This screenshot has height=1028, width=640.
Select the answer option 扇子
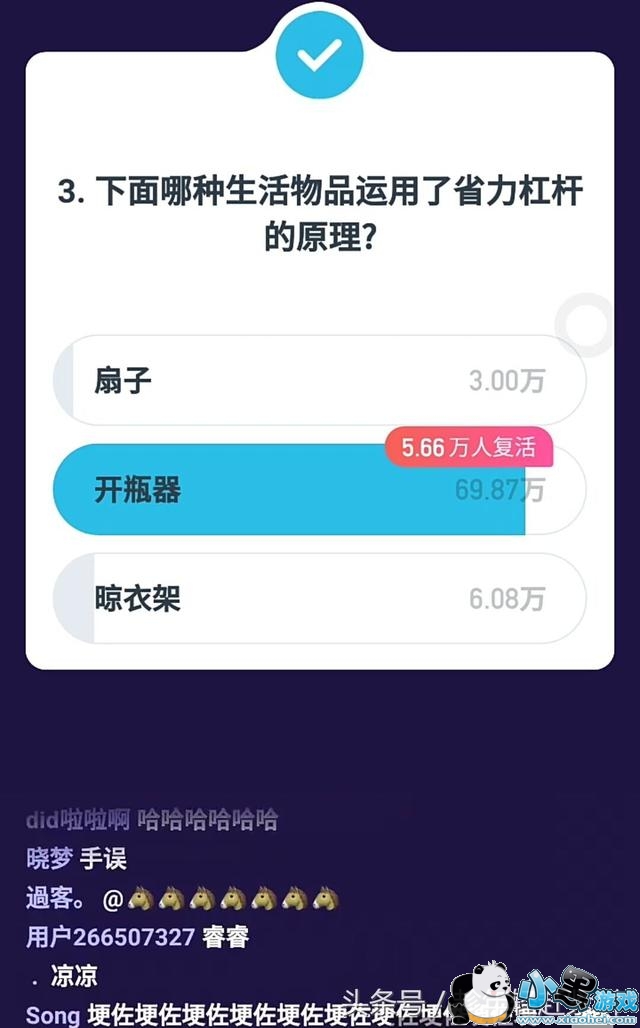click(x=318, y=381)
